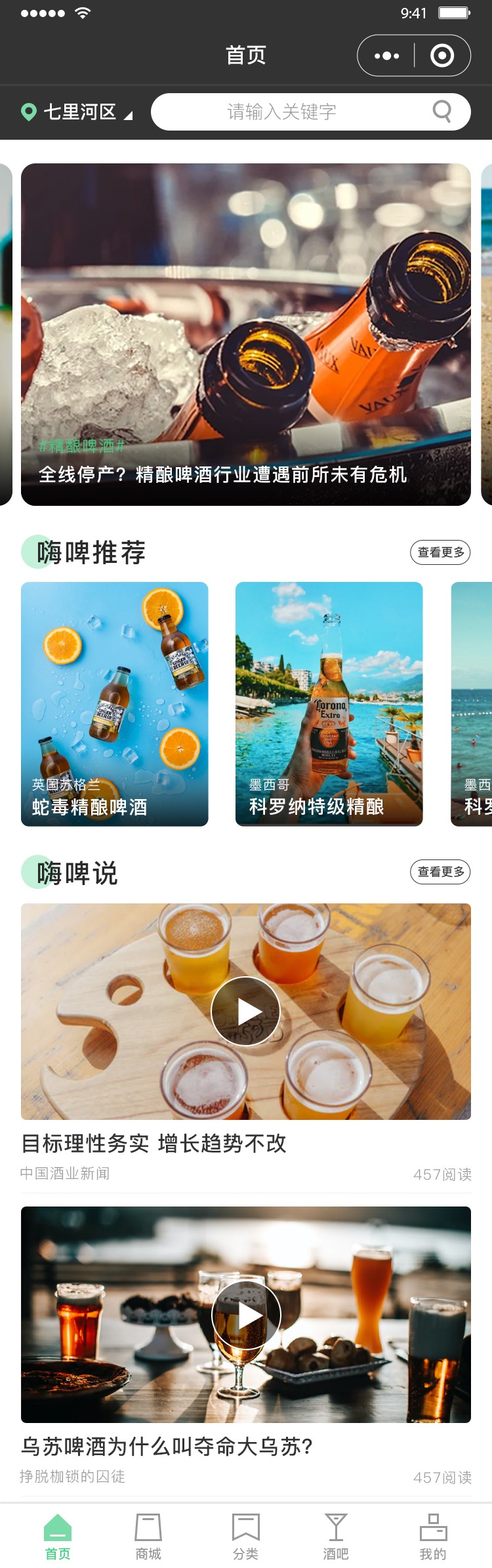The width and height of the screenshot is (492, 1568).
Task: View more under 嗨啤说
Action: [x=440, y=872]
